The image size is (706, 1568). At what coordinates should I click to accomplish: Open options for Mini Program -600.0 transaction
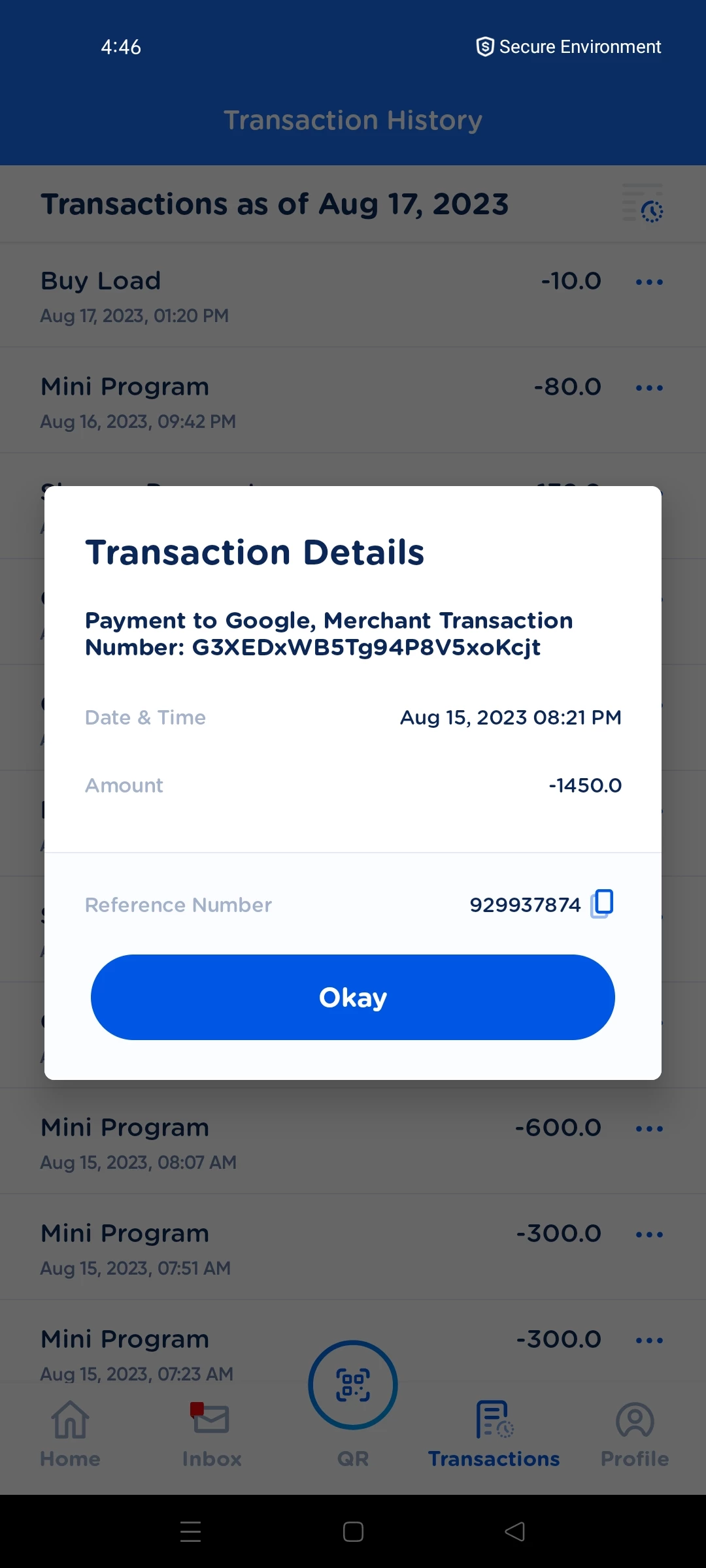click(x=649, y=1129)
